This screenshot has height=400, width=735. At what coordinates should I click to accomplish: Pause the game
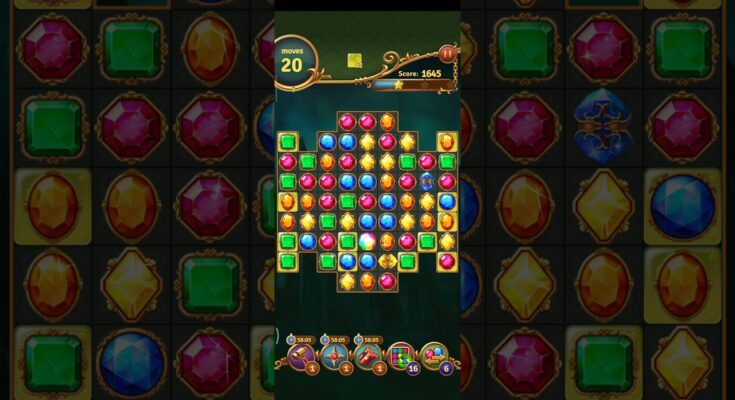[x=447, y=54]
